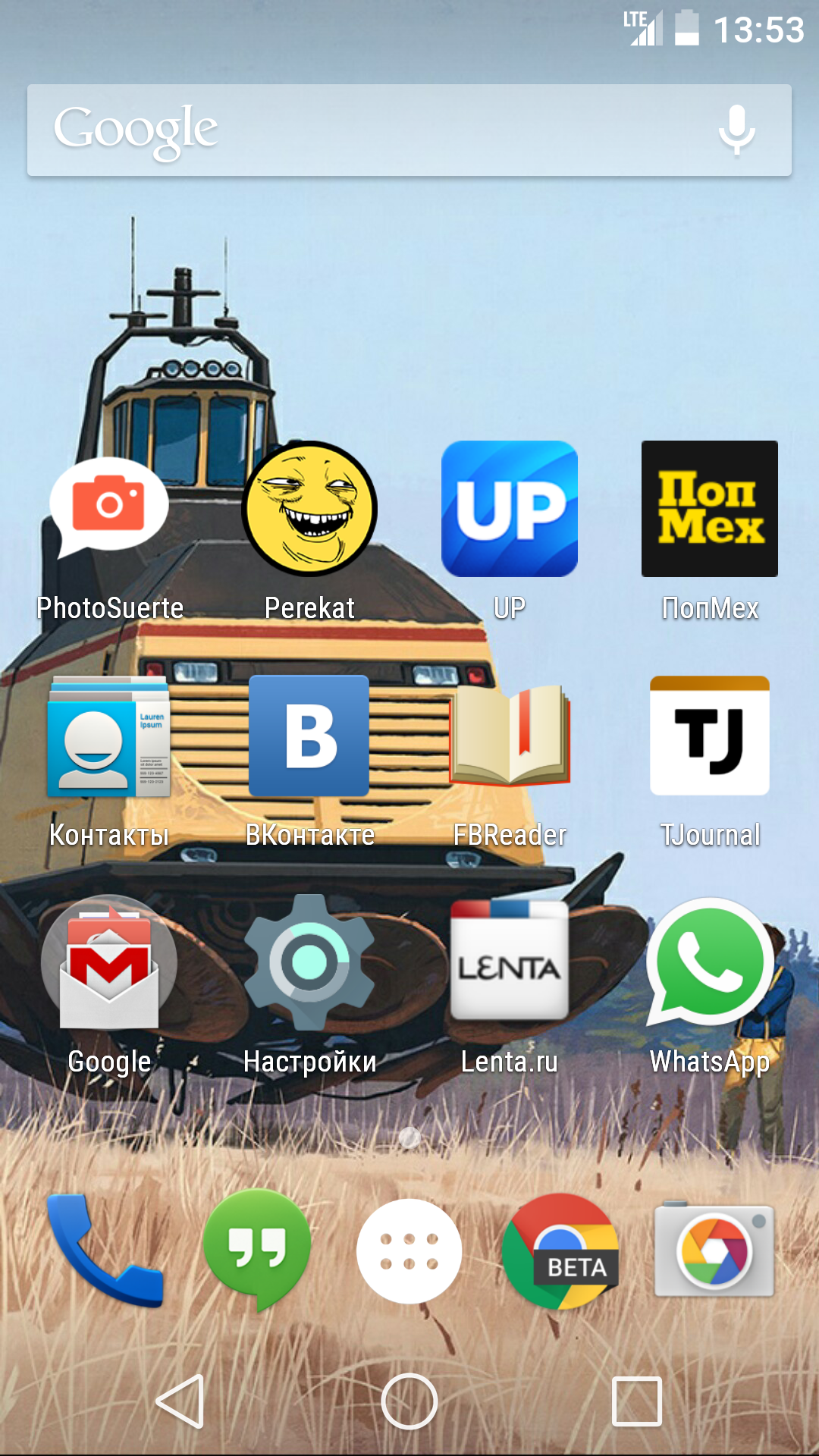
Task: Tap the recent apps square button
Action: (637, 1401)
